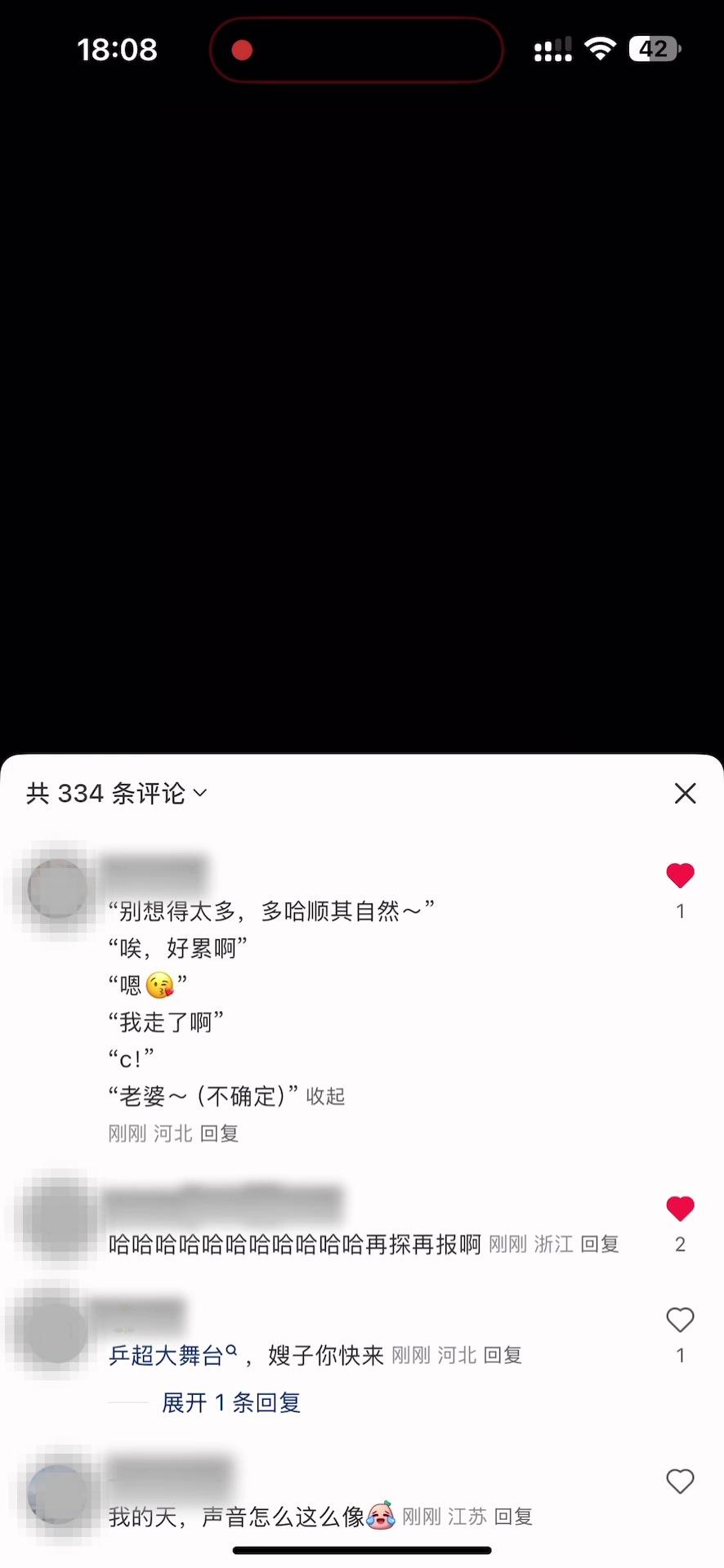Open avatar of the 再探再报啊 commenter
Screen dimensions: 724x1568
point(56,1218)
